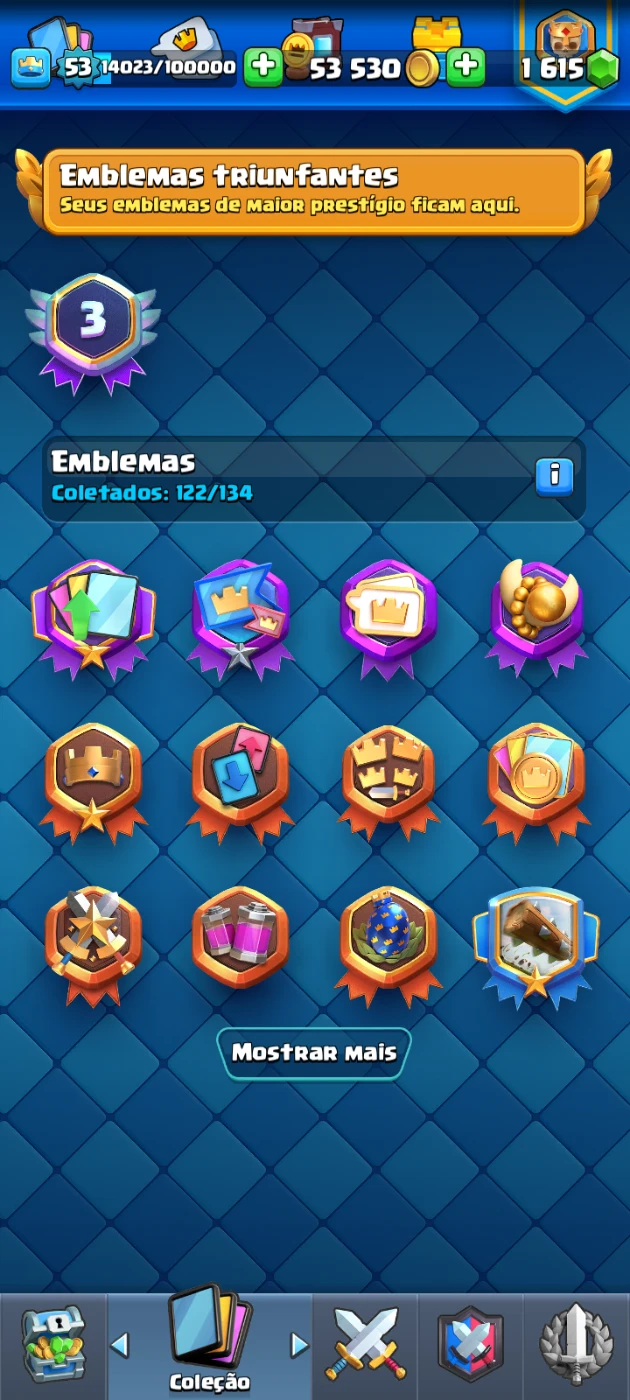
Task: Tap the right arrow beside Coleção
Action: click(x=298, y=1345)
